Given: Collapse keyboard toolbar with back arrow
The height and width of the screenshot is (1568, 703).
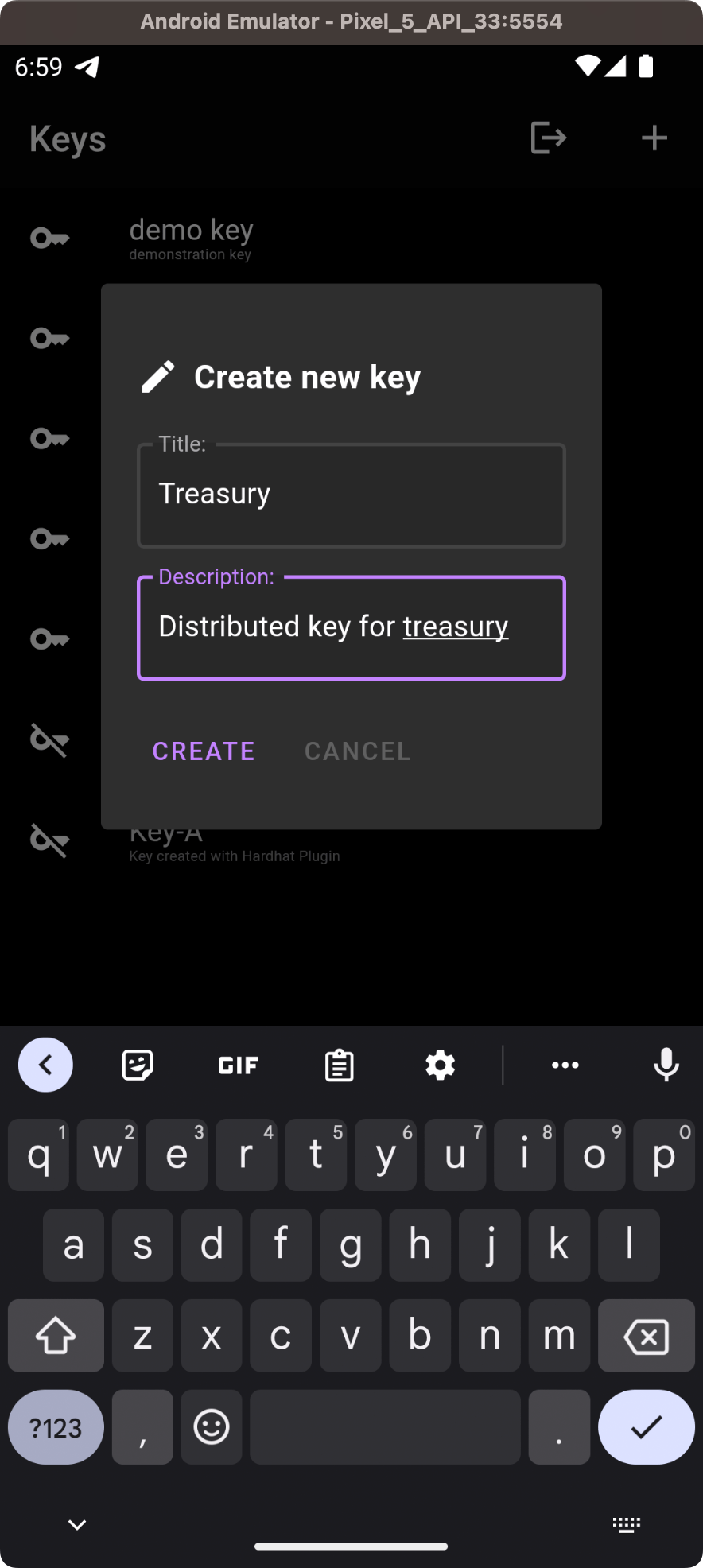Looking at the screenshot, I should tap(45, 1065).
